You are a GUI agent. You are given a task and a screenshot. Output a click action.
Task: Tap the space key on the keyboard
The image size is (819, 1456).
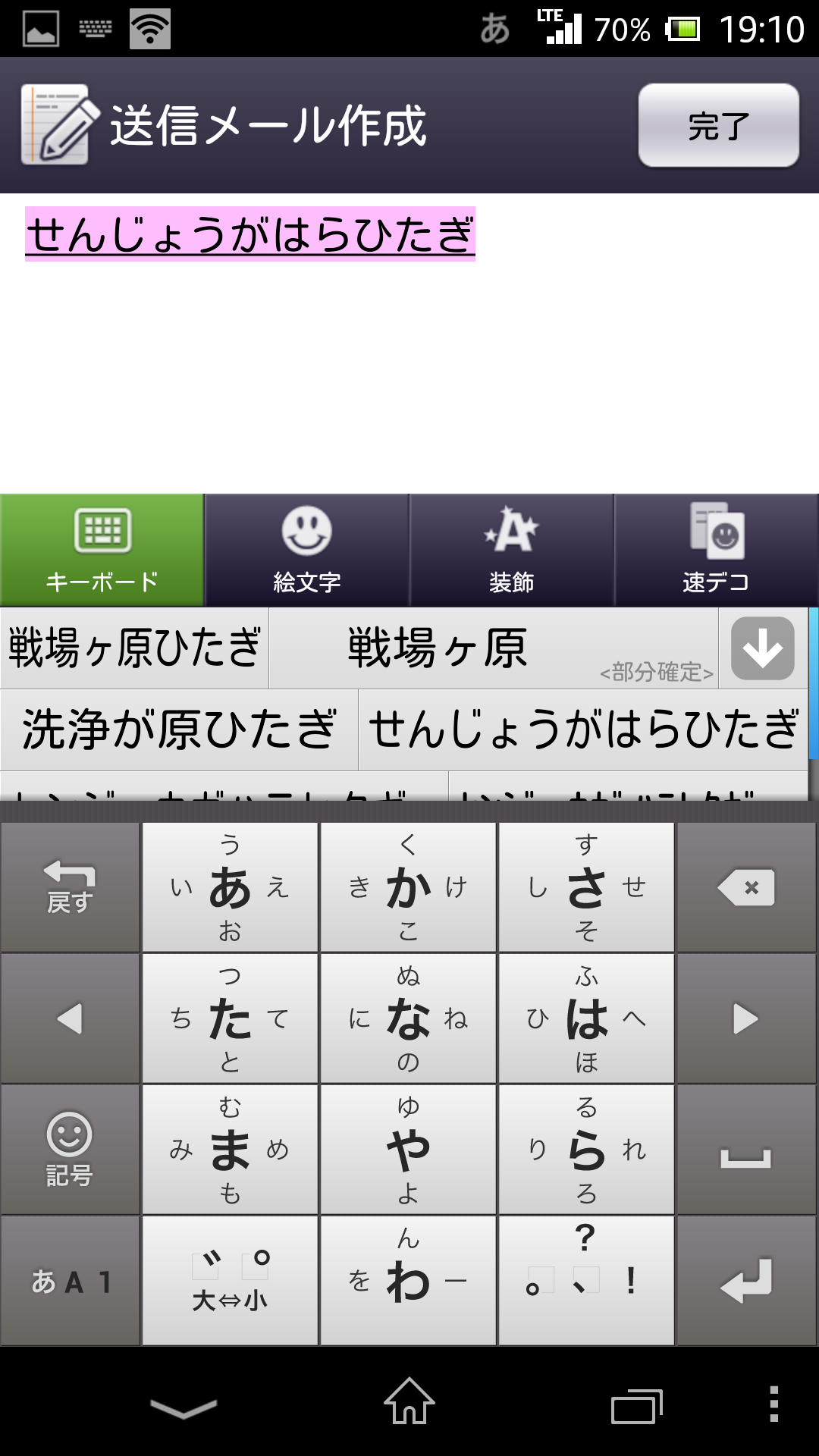(746, 1150)
